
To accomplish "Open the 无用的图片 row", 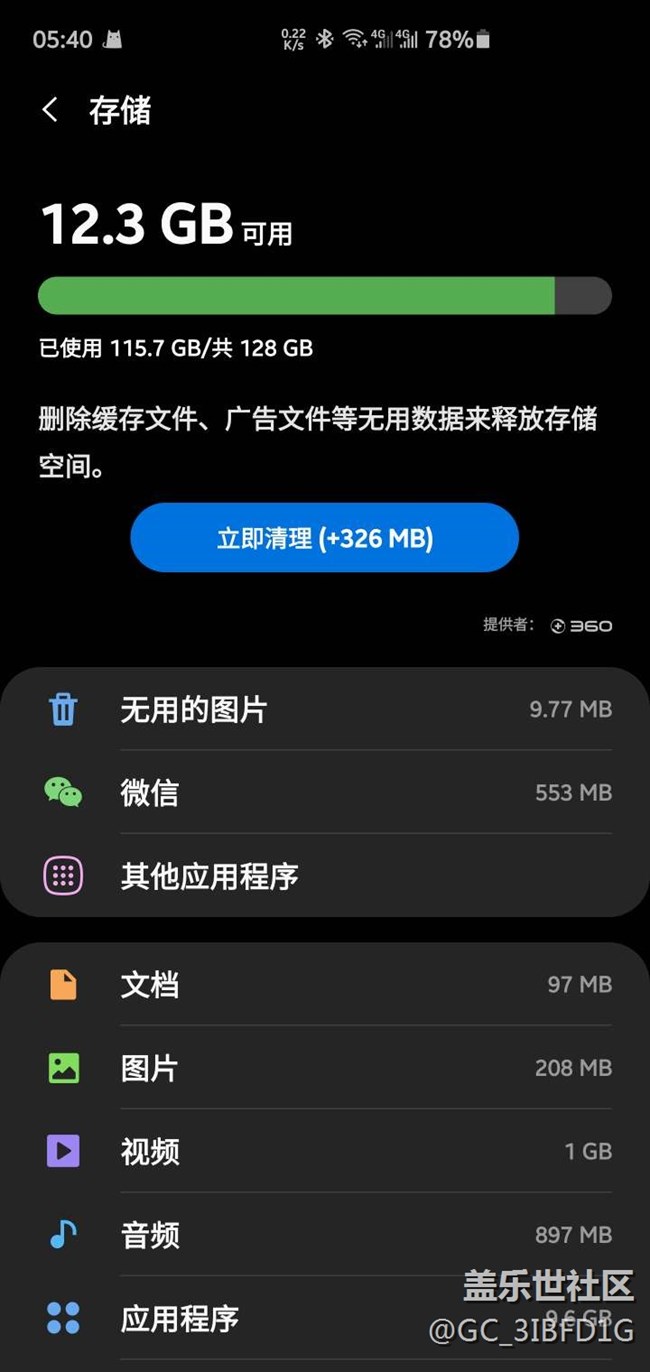I will click(325, 710).
